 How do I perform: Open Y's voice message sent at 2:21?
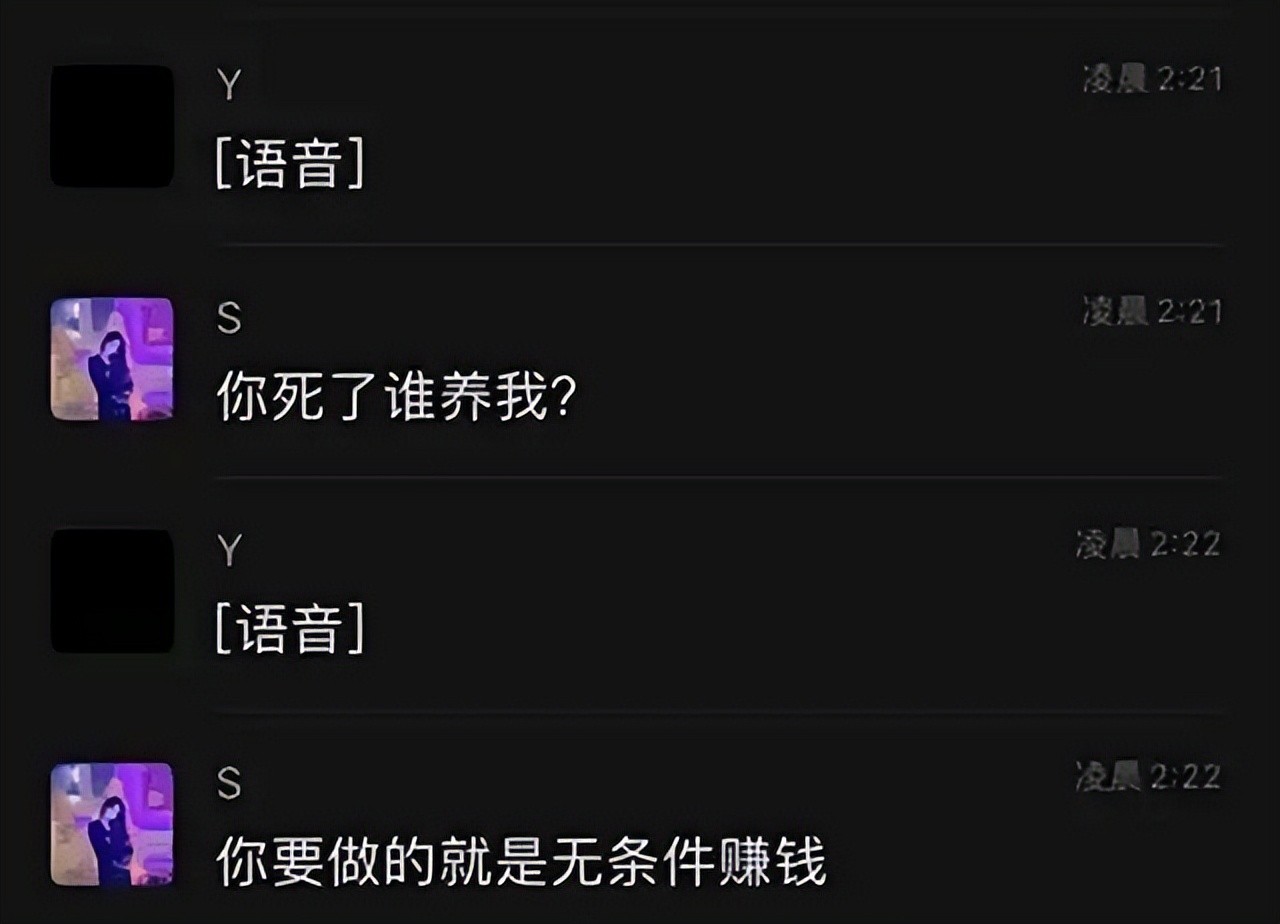[x=290, y=166]
